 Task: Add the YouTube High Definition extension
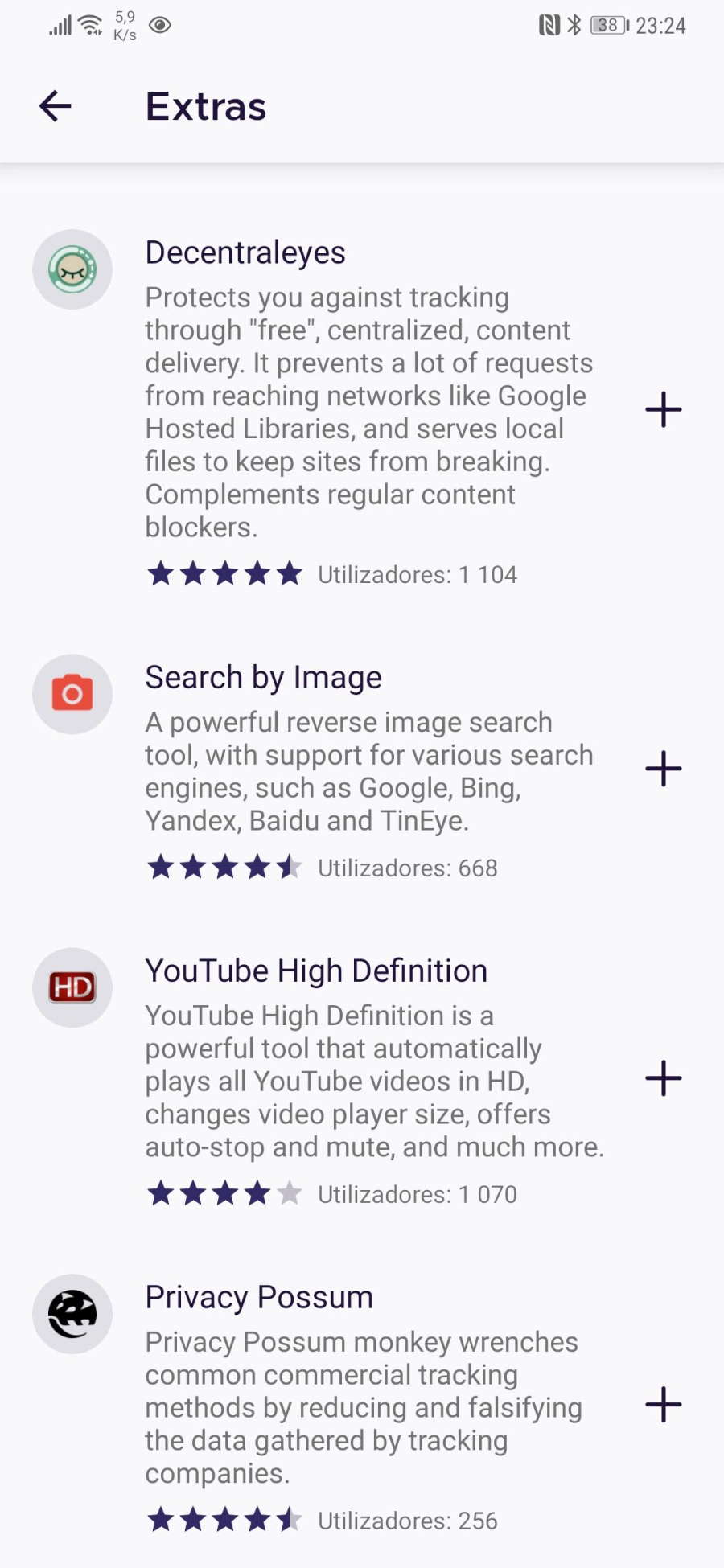pos(663,1078)
